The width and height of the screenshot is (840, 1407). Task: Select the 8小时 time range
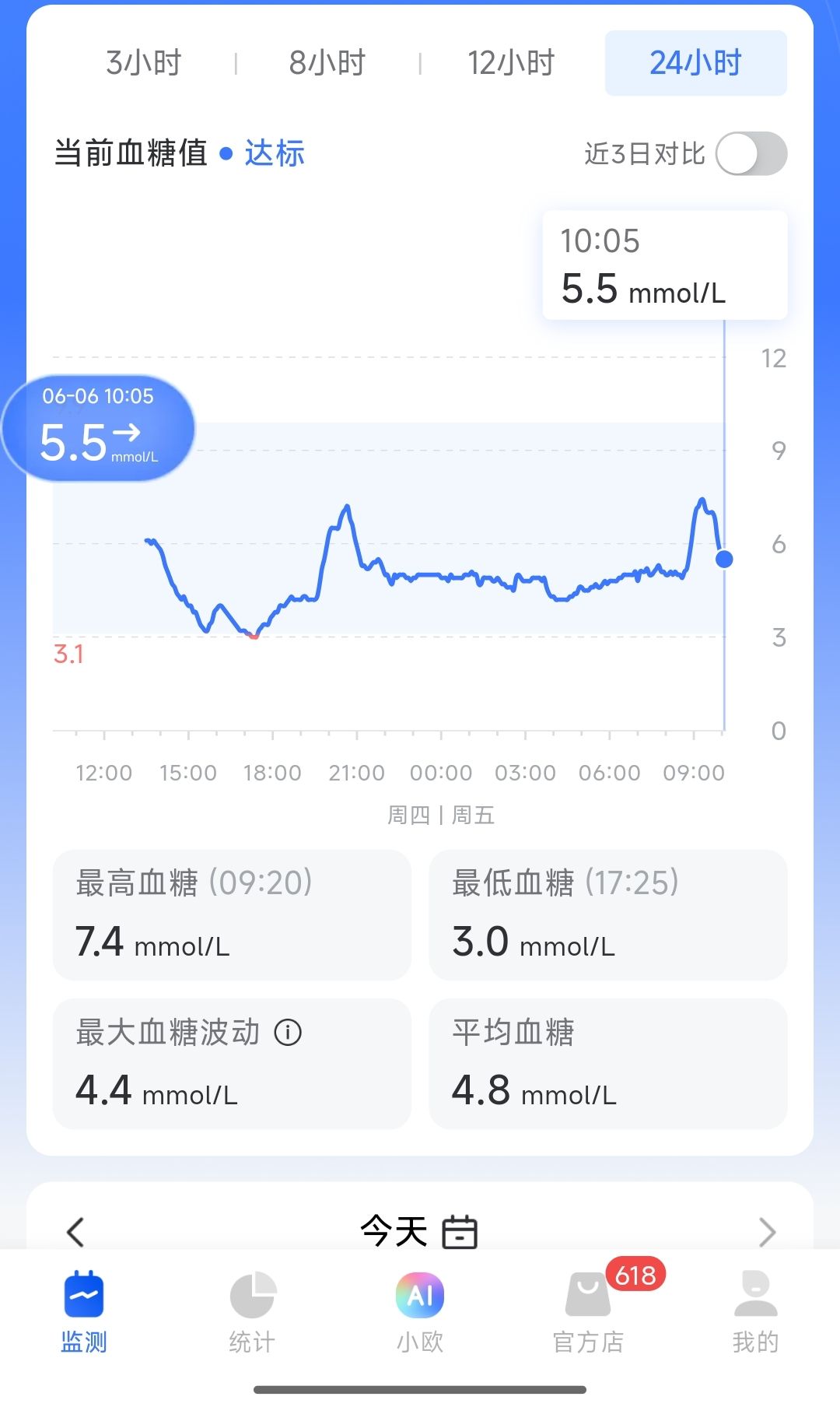click(x=327, y=63)
